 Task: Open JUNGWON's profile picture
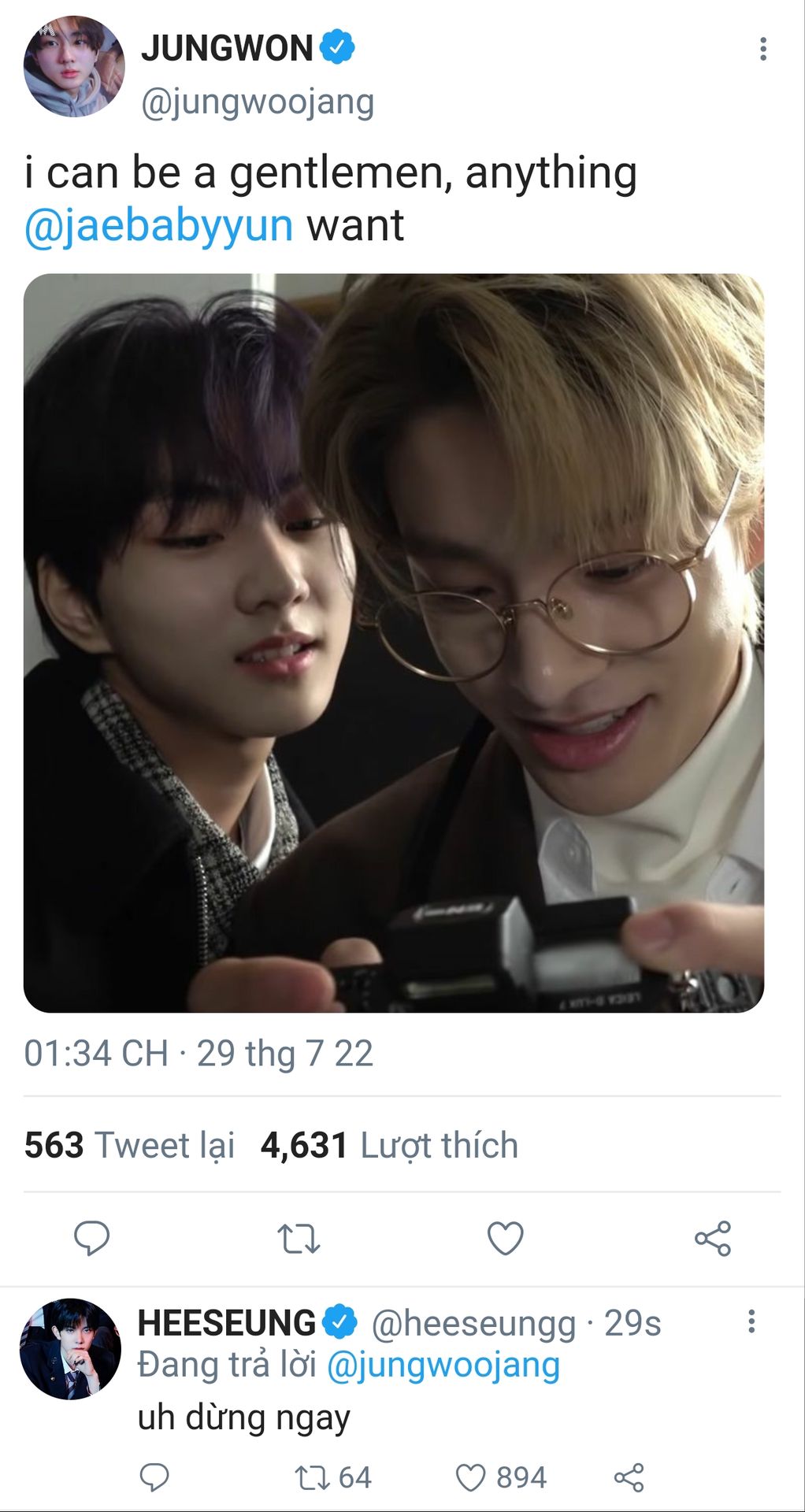(74, 66)
